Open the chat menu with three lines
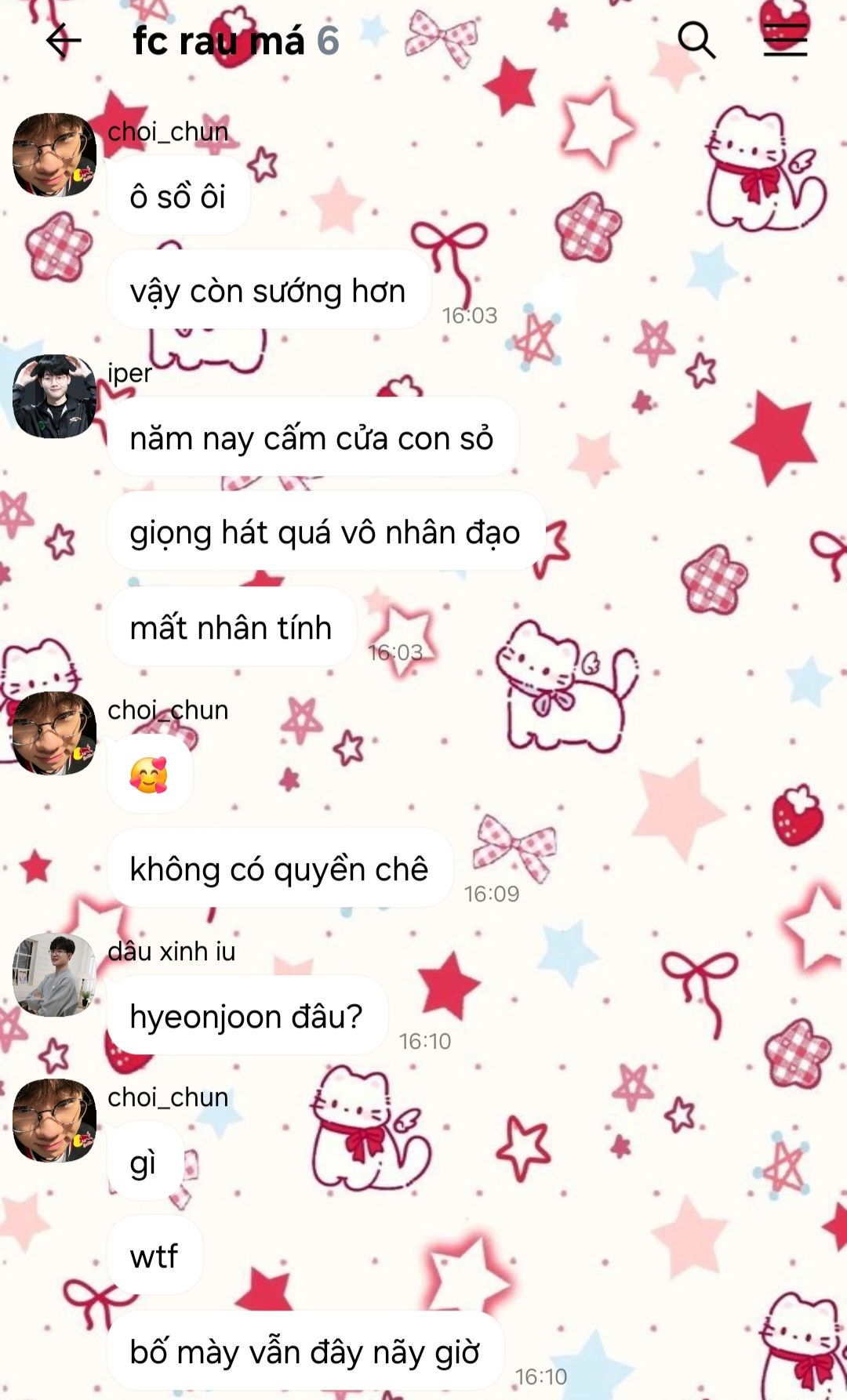The width and height of the screenshot is (847, 1400). click(785, 40)
